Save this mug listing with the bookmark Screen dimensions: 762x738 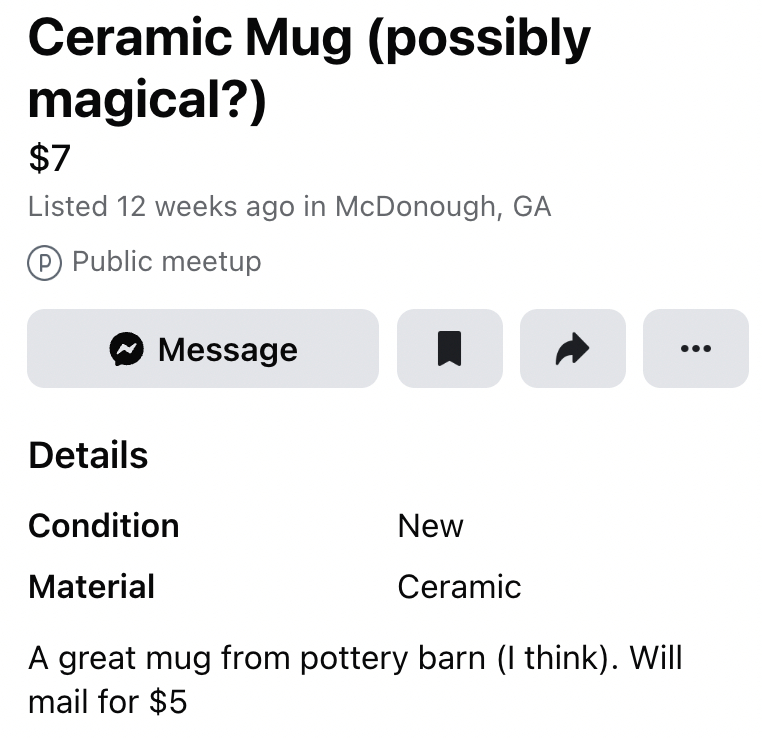click(449, 349)
